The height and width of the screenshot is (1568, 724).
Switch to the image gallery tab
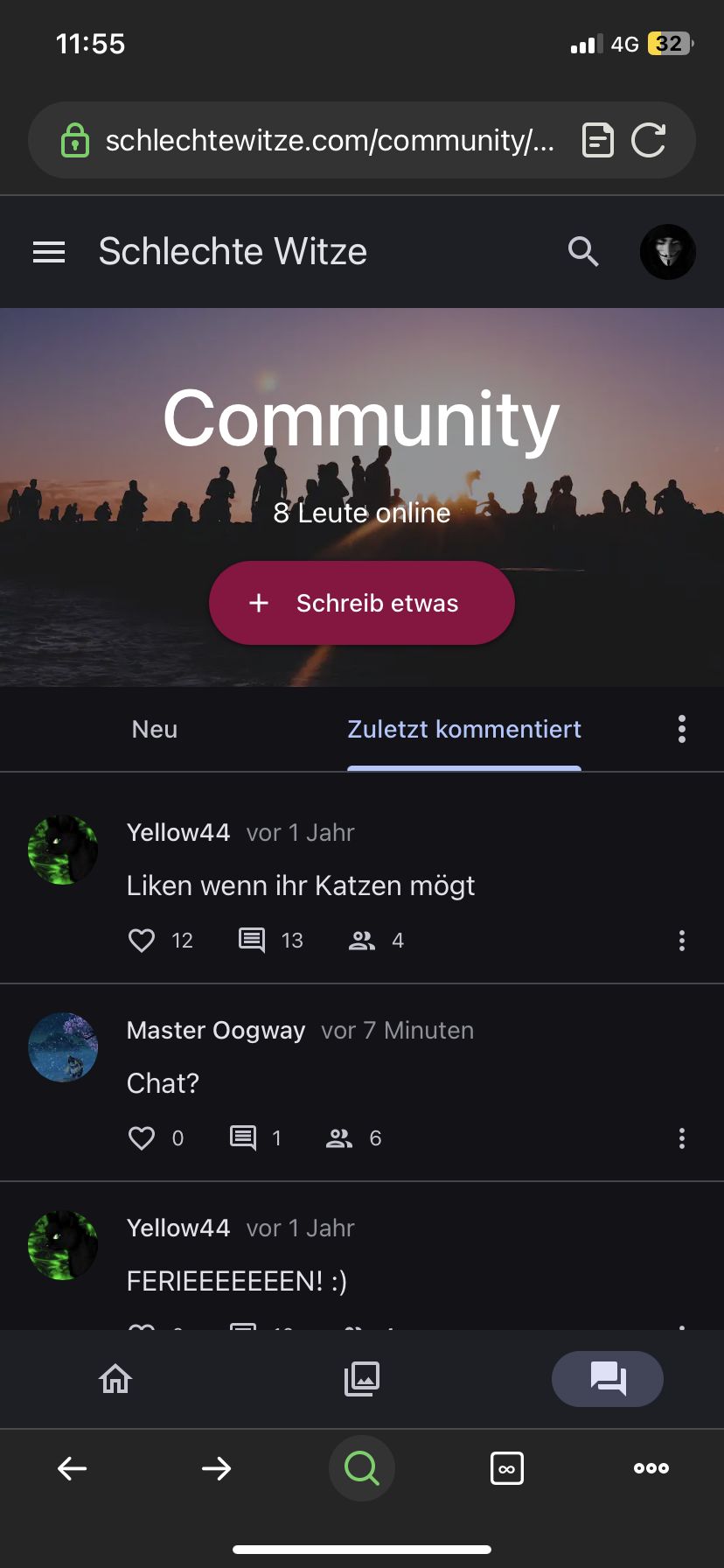(x=362, y=1379)
